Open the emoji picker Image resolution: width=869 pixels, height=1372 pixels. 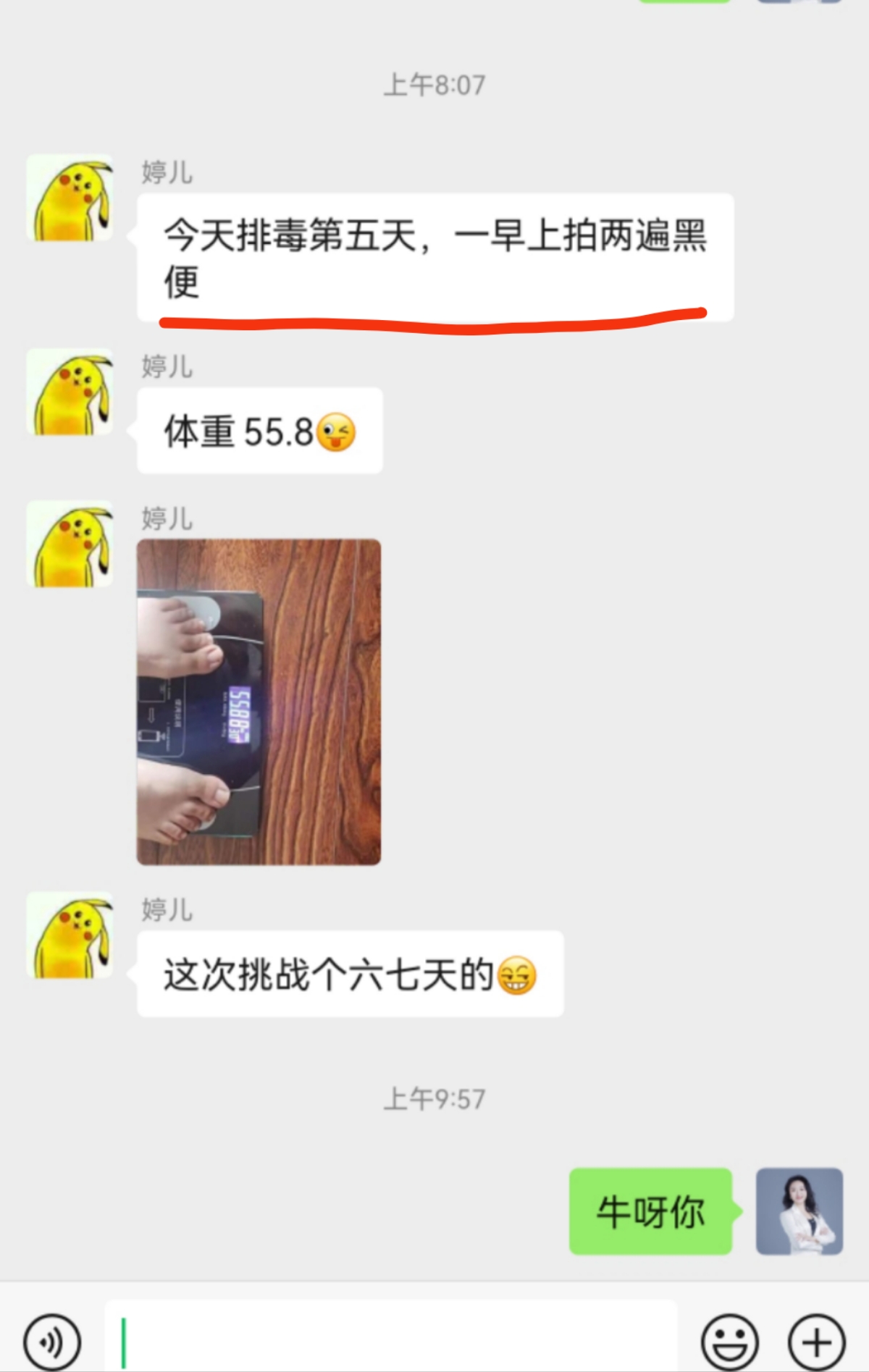click(x=729, y=1342)
